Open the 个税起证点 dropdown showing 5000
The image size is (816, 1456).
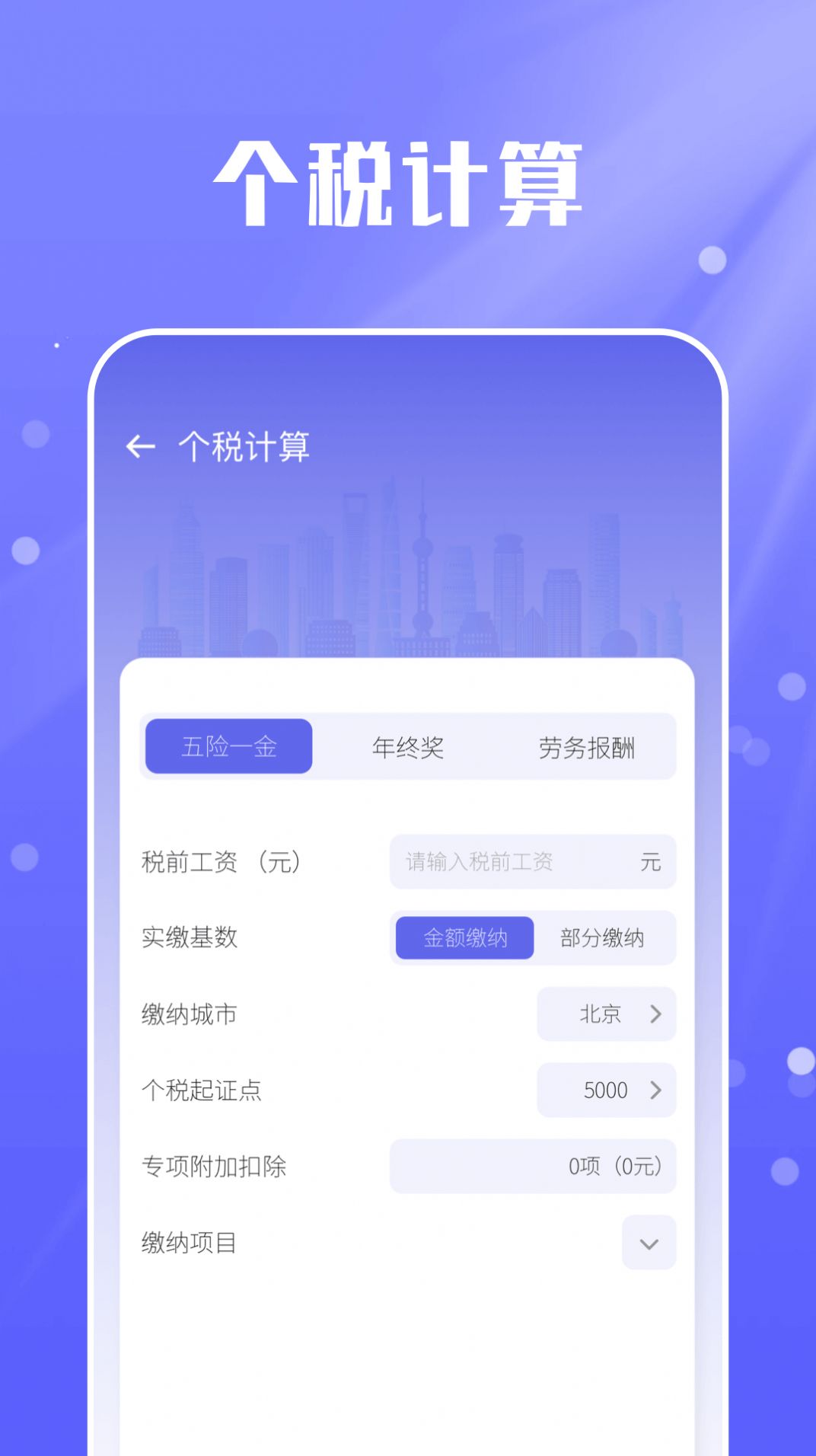coord(607,1090)
